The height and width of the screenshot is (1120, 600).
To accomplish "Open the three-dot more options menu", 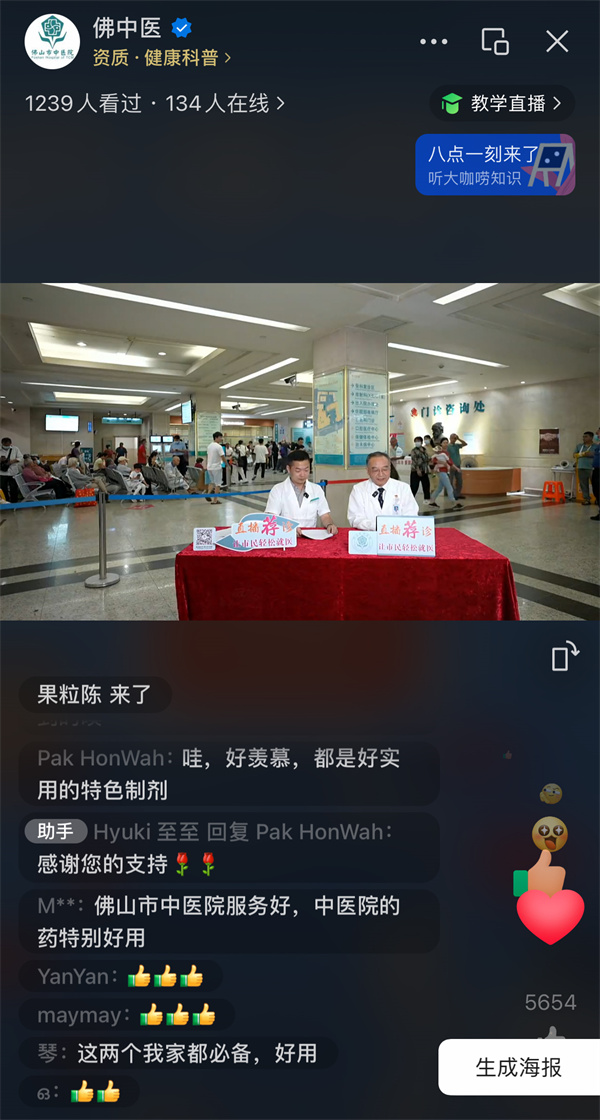I will pos(433,41).
